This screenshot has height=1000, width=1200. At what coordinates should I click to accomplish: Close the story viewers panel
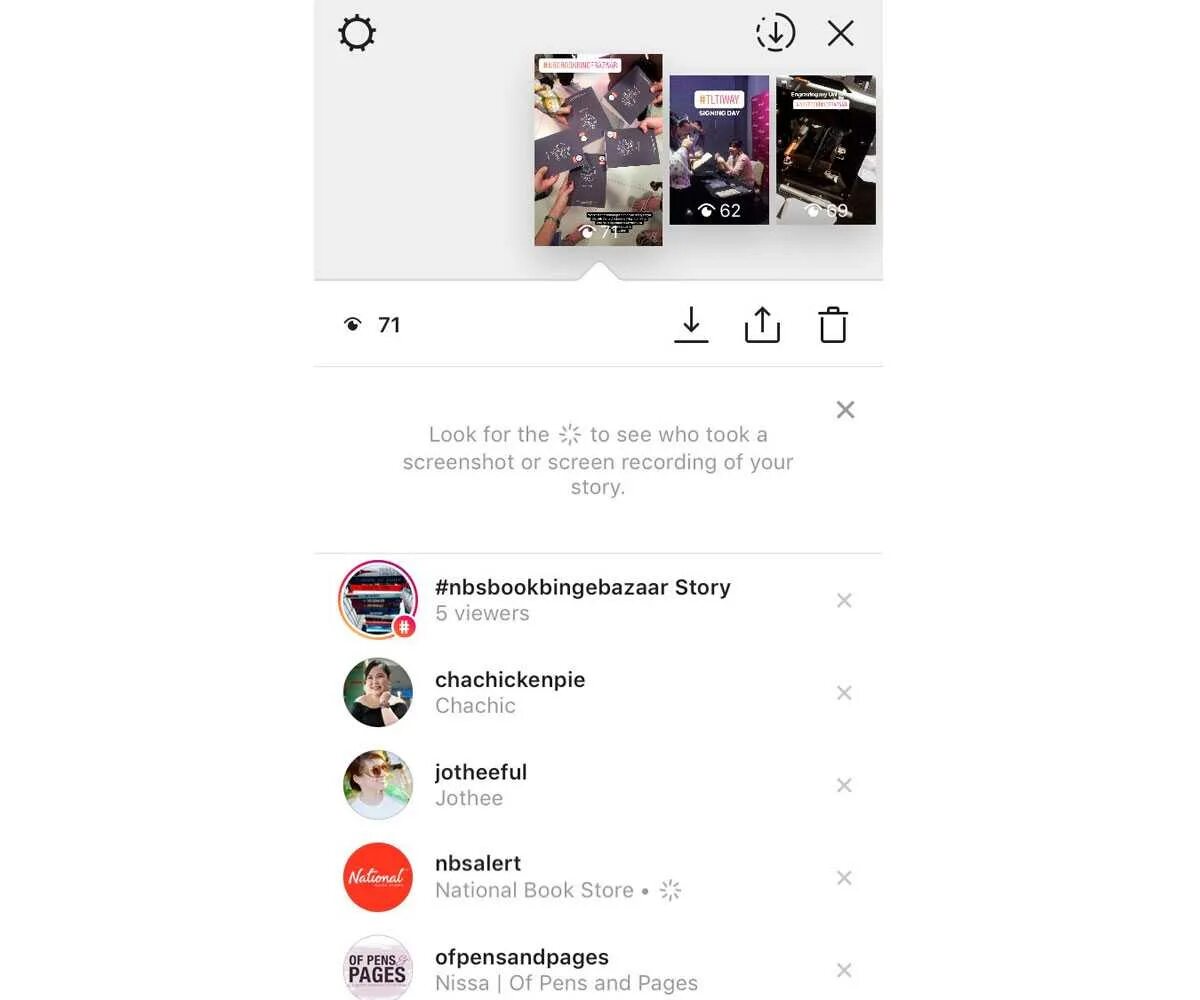point(841,34)
